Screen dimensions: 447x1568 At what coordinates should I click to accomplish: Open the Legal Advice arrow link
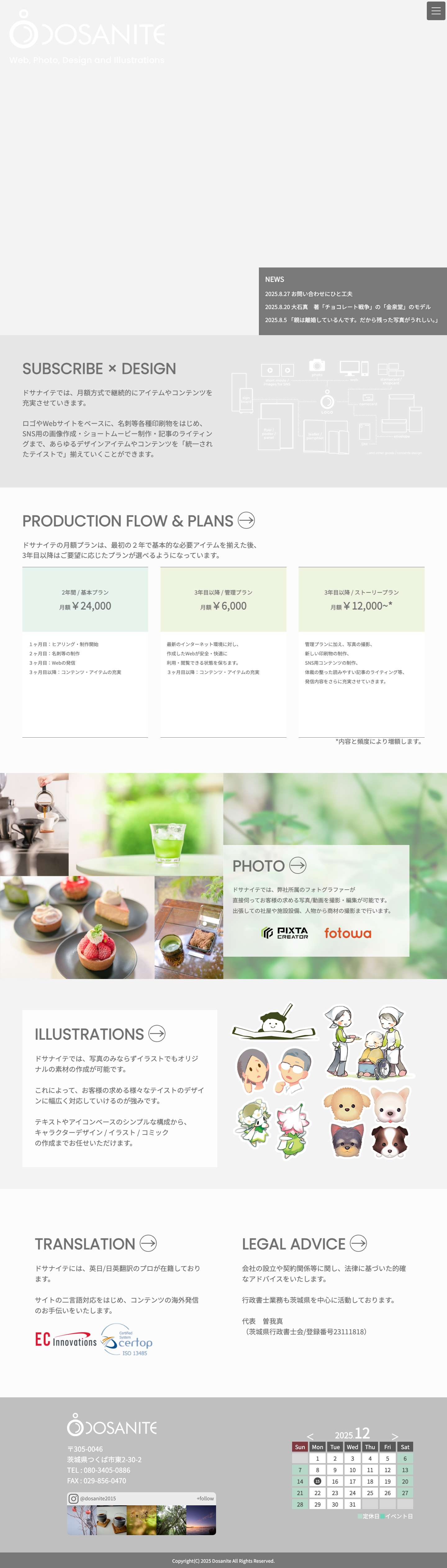pyautogui.click(x=358, y=1243)
